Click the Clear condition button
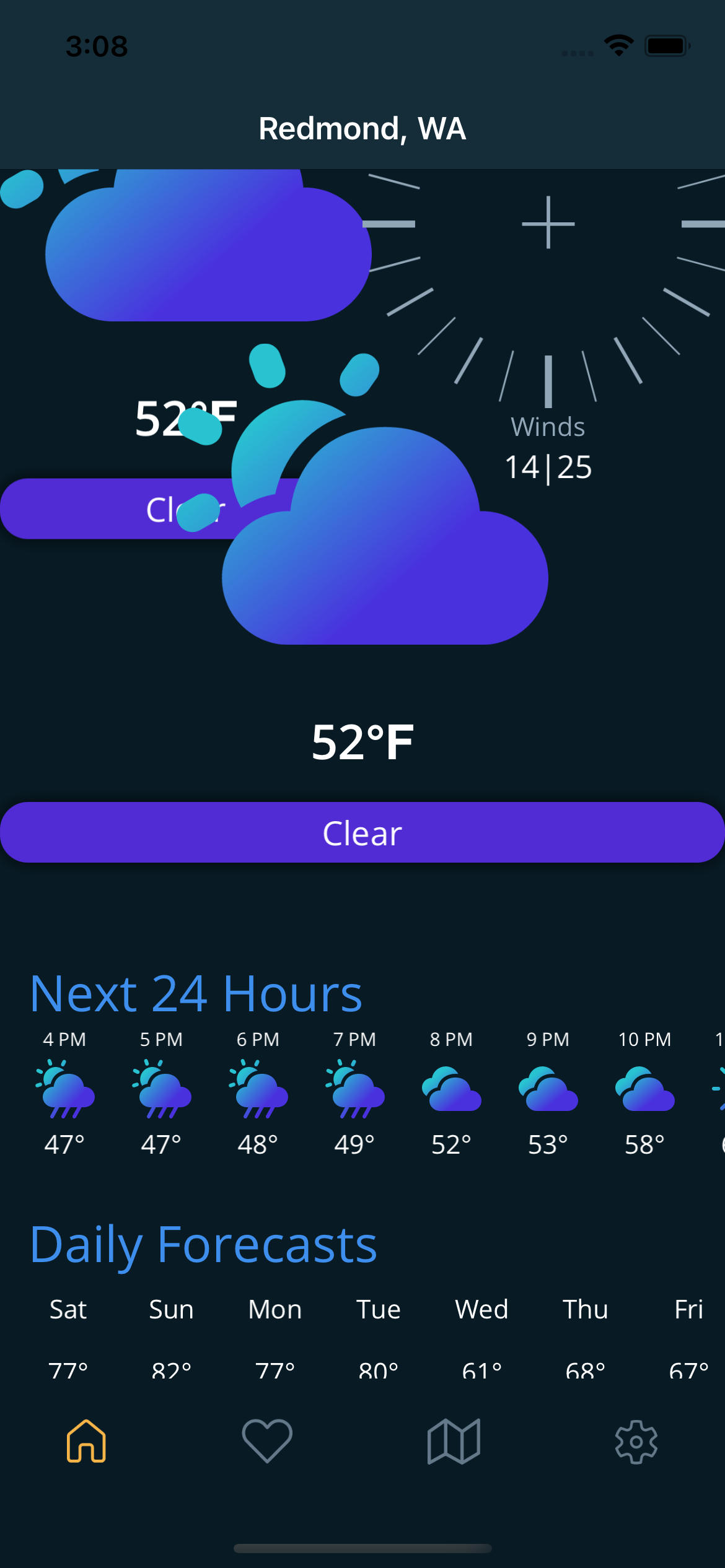 [362, 832]
